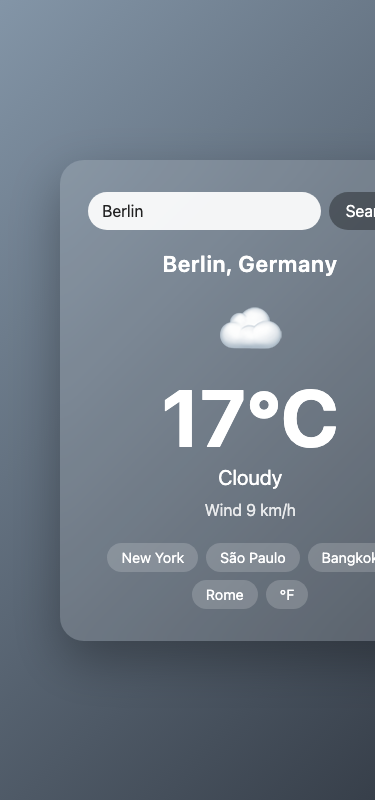Tap the Search button

tap(353, 211)
